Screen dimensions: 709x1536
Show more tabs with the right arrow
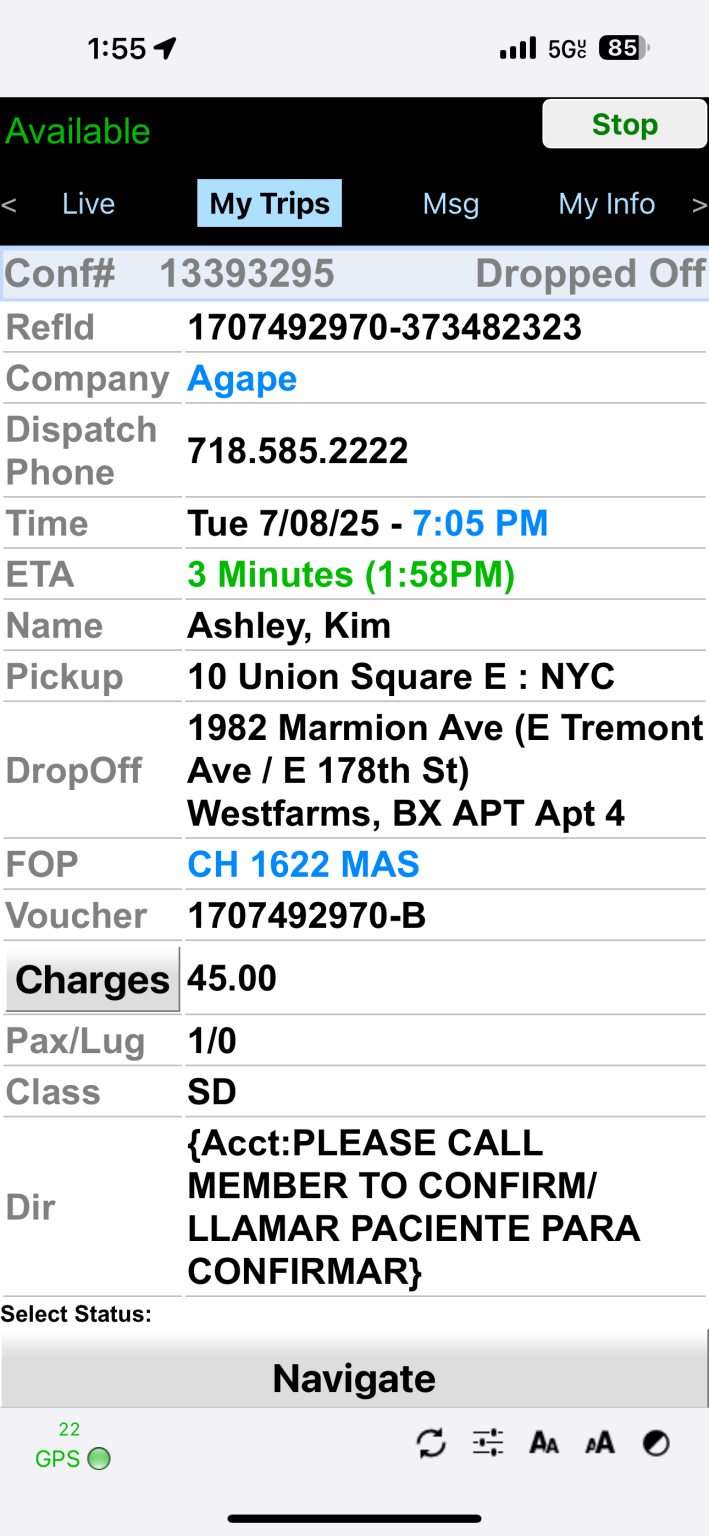(x=699, y=205)
